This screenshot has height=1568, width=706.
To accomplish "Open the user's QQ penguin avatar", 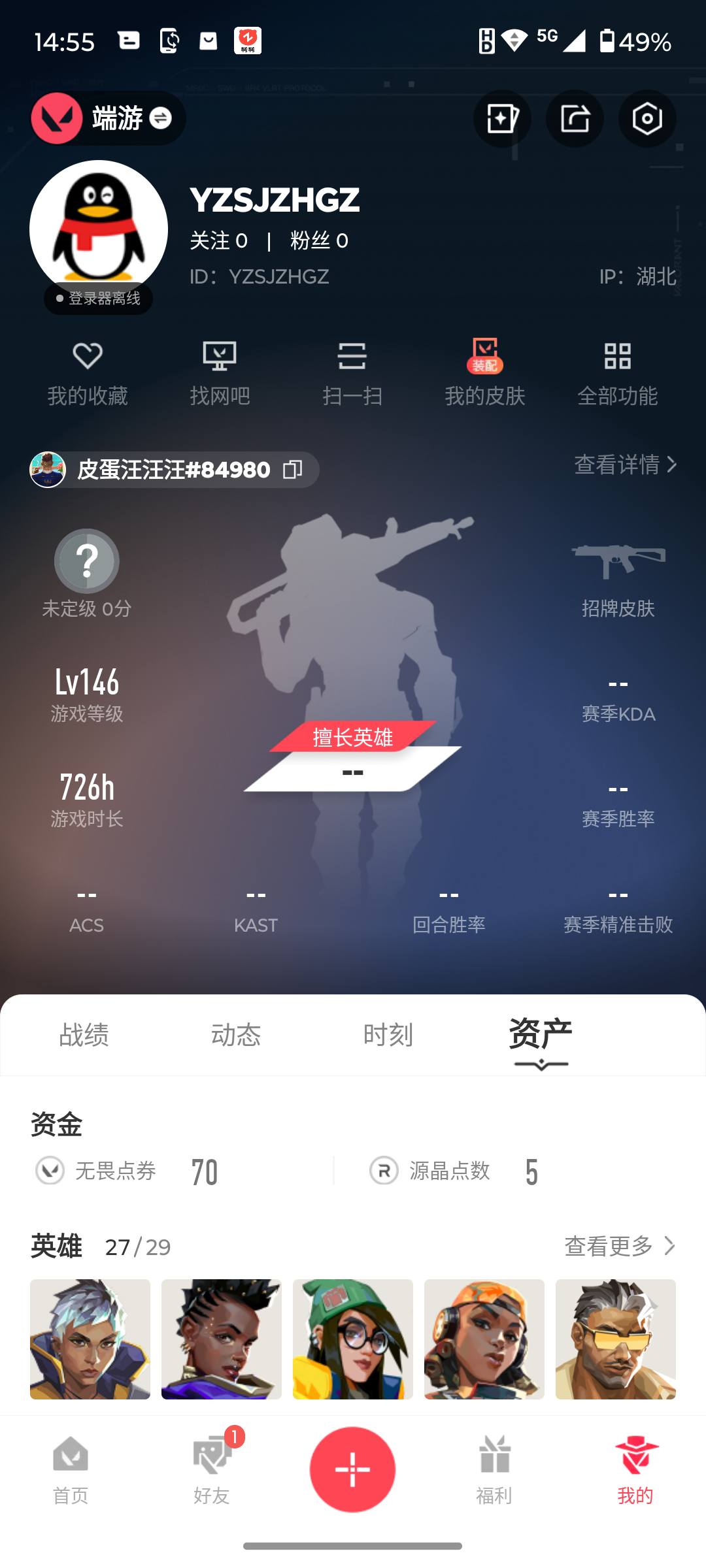I will [99, 227].
